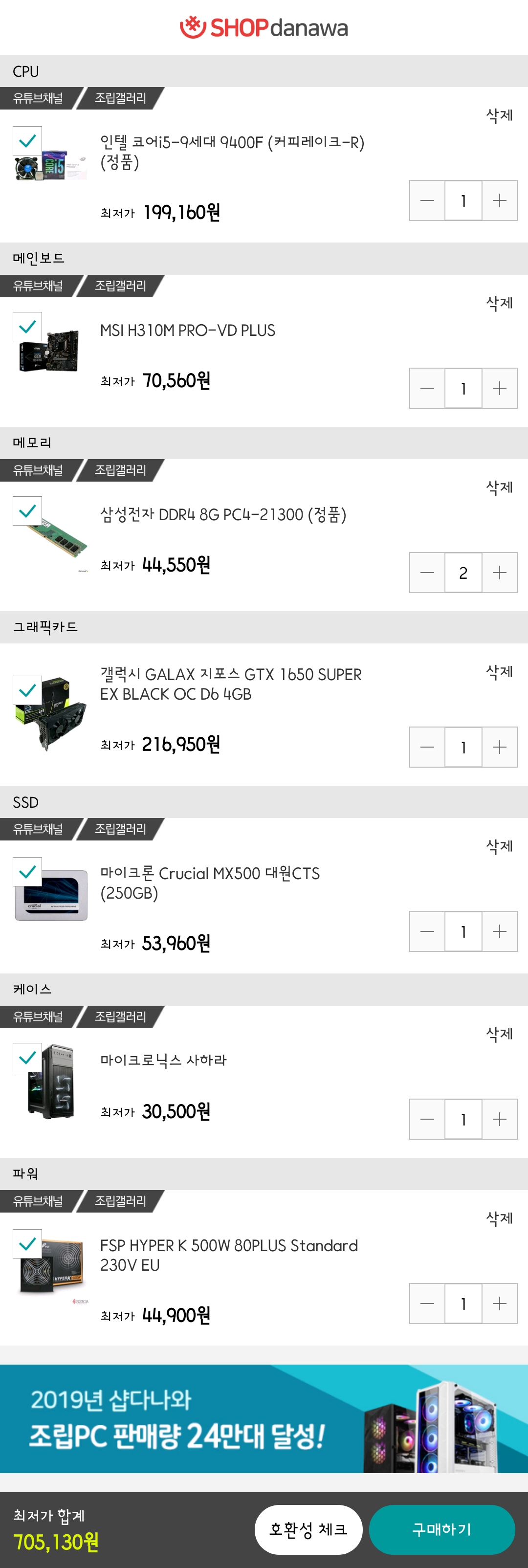528x1568 pixels.
Task: Delete the Intel i5-9400F CPU item
Action: [x=499, y=116]
